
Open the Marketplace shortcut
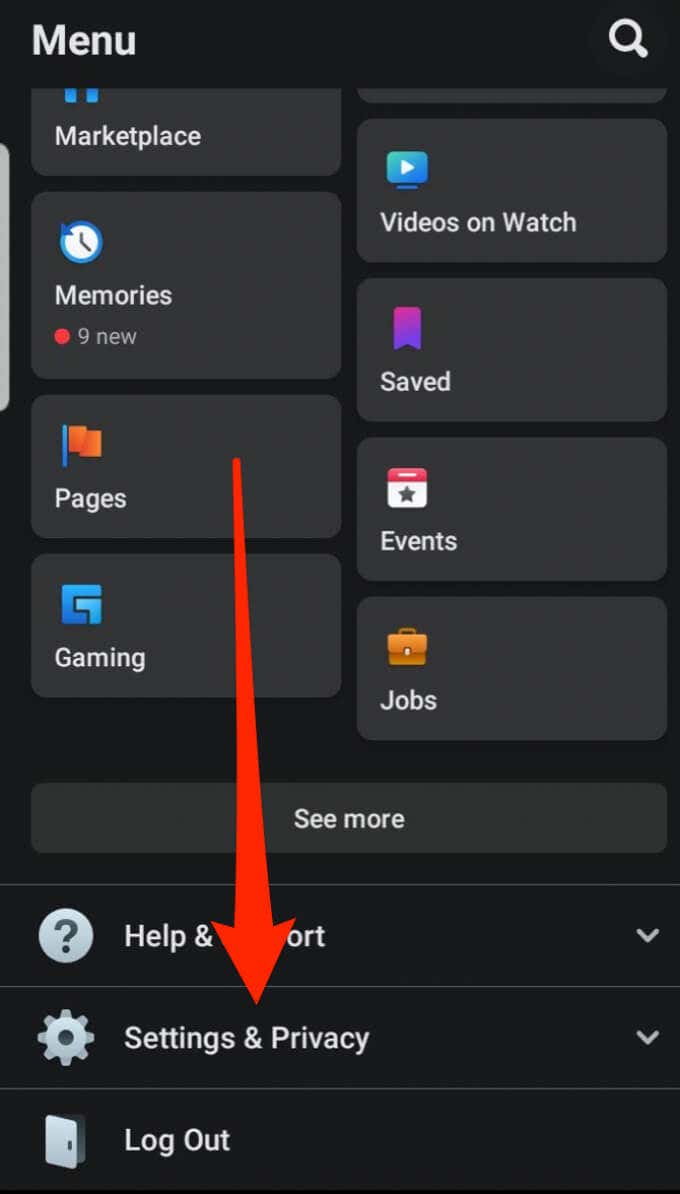[186, 132]
